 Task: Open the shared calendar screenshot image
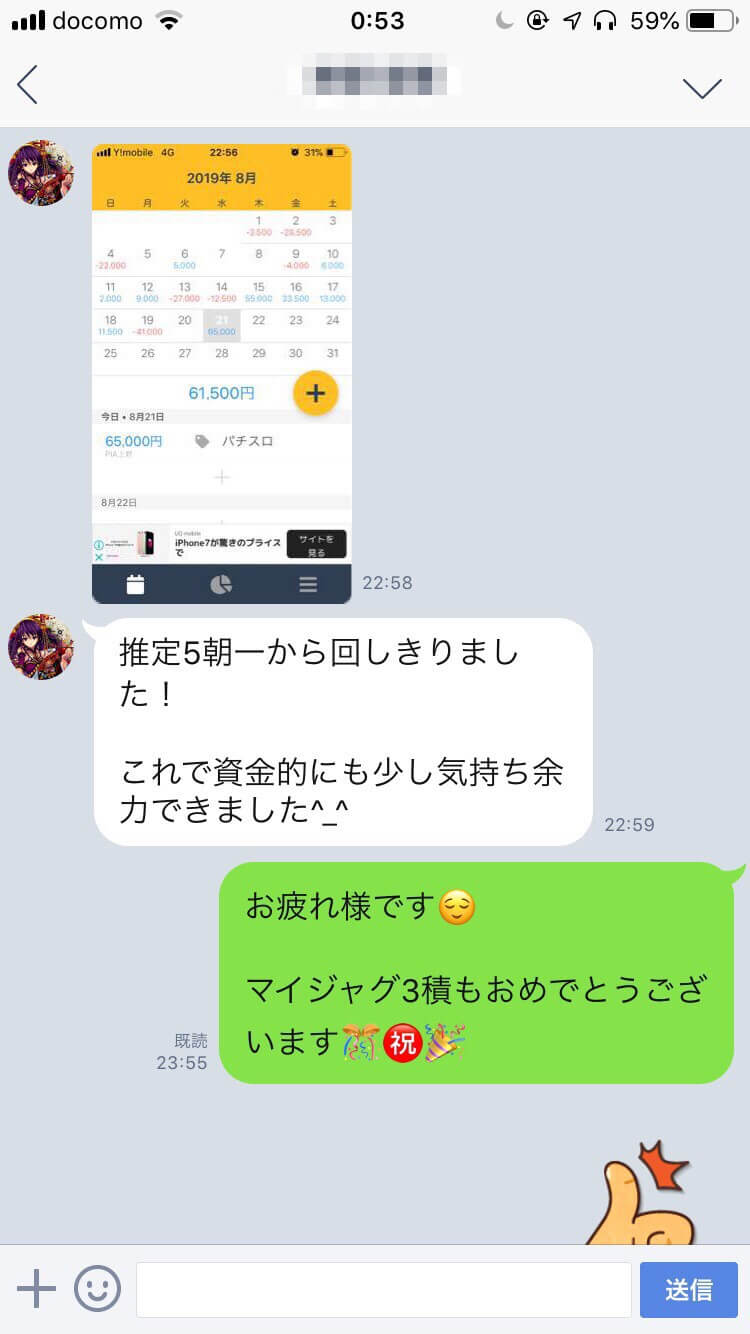[x=221, y=373]
